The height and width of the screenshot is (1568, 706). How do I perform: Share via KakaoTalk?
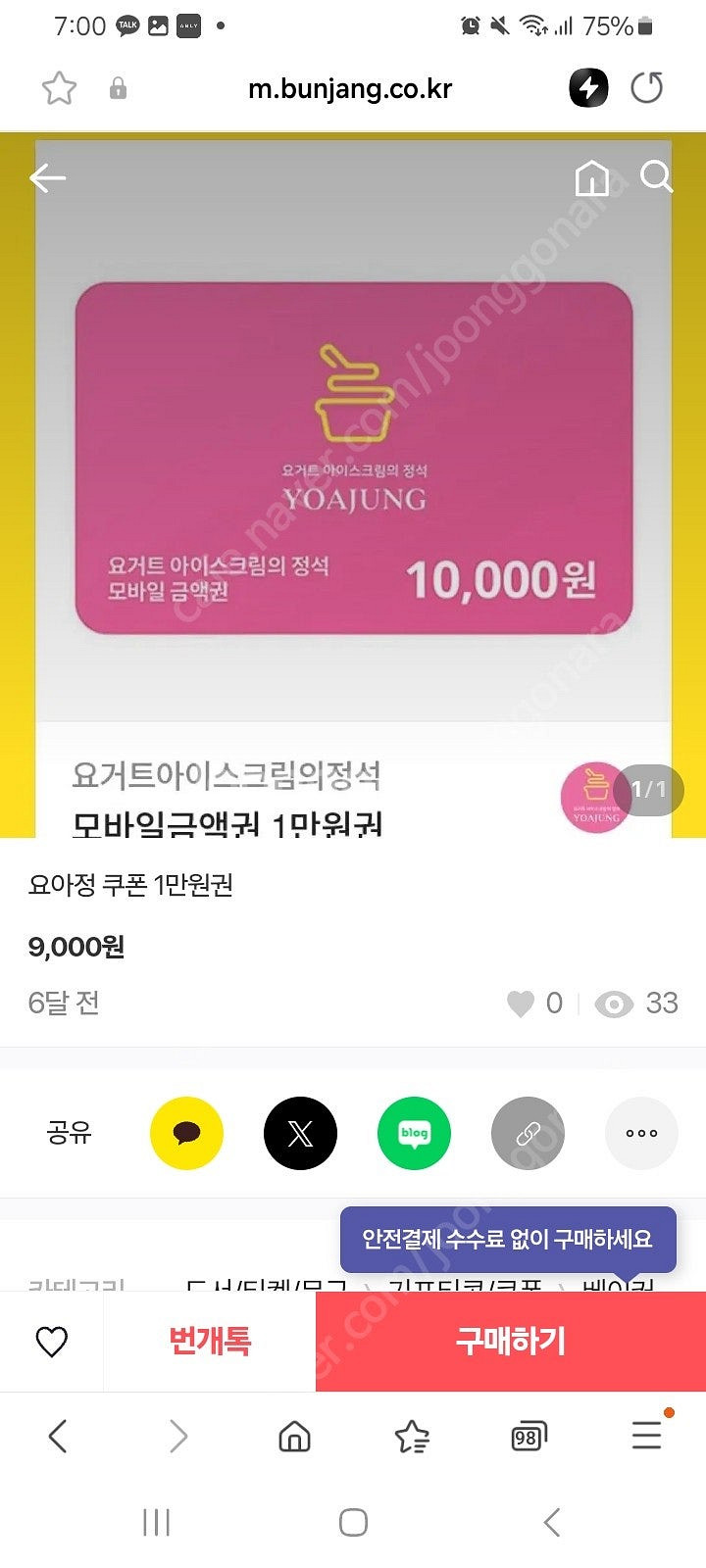coord(186,1133)
